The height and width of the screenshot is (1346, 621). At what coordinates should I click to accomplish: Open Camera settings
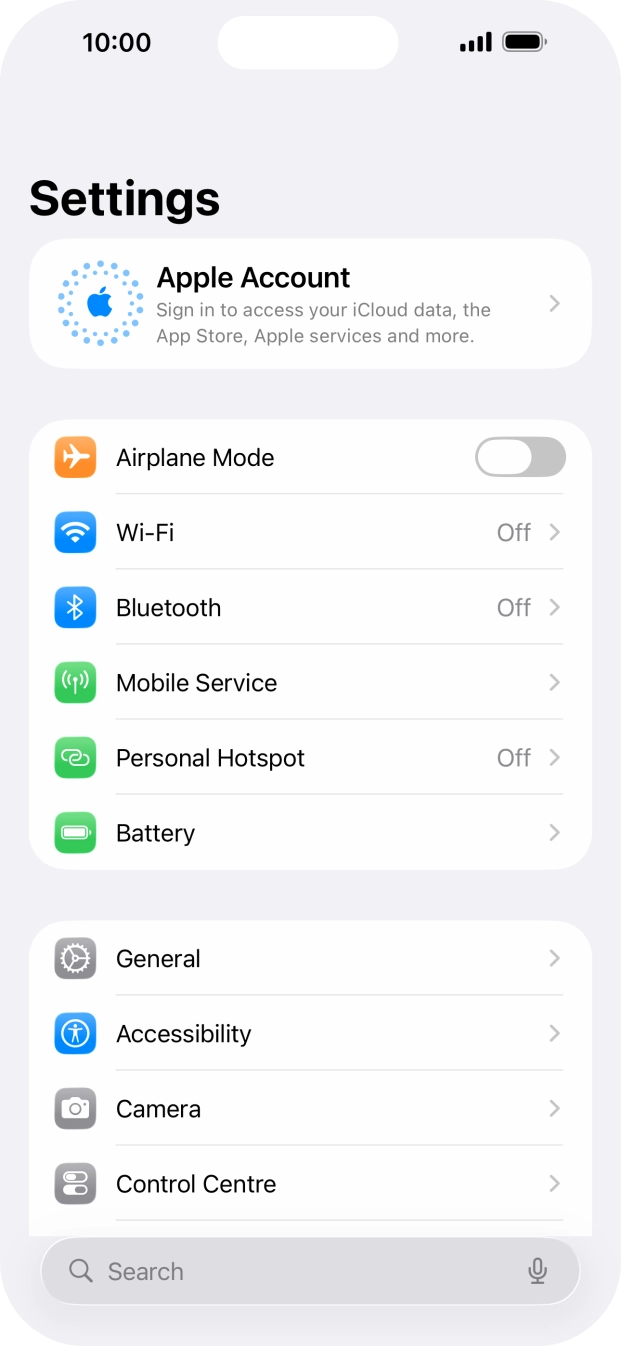pos(310,1108)
